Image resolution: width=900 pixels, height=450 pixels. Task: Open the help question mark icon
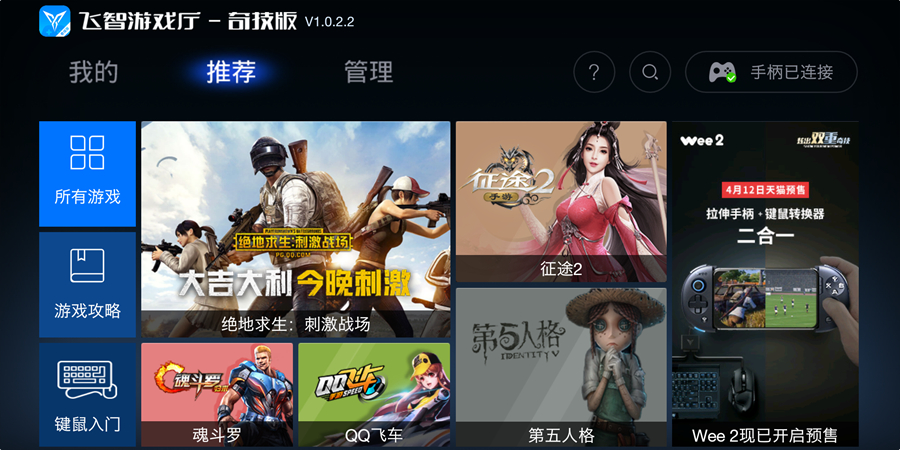pos(594,72)
